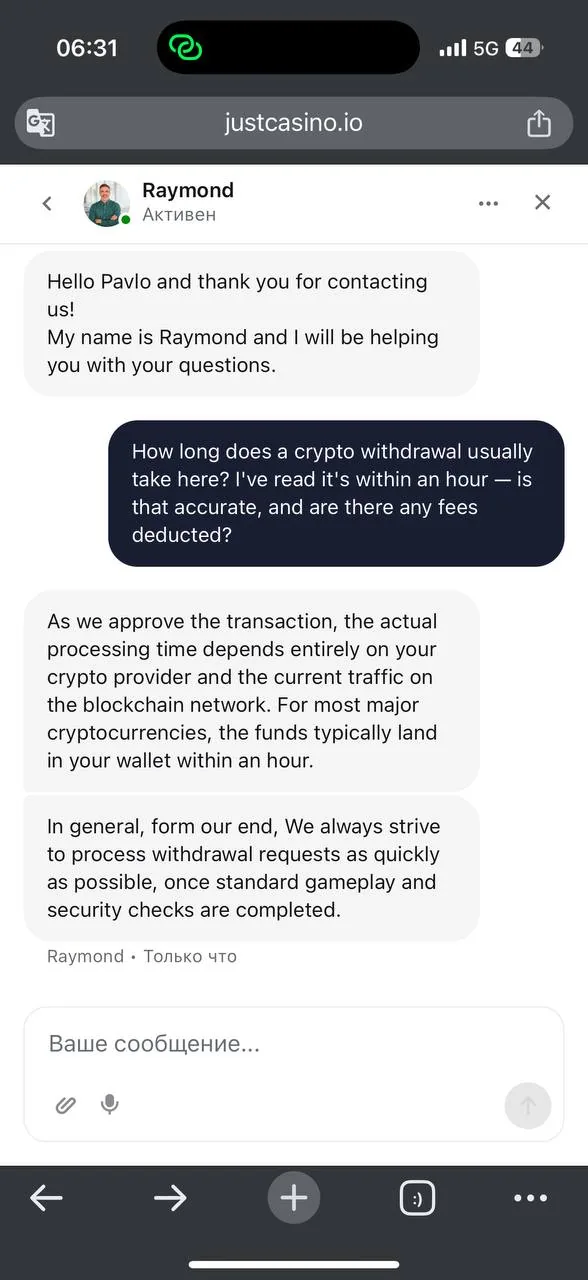588x1280 pixels.
Task: Navigate back in the browser toolbar
Action: tap(46, 1197)
